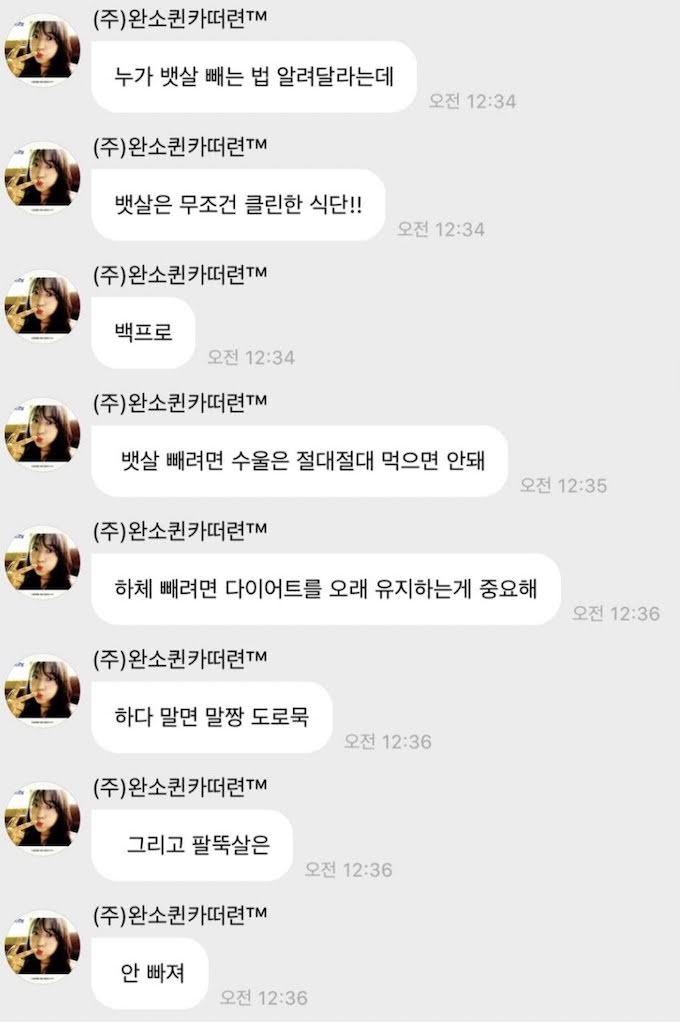Tap avatar next to "안 빠져" message

(42, 946)
